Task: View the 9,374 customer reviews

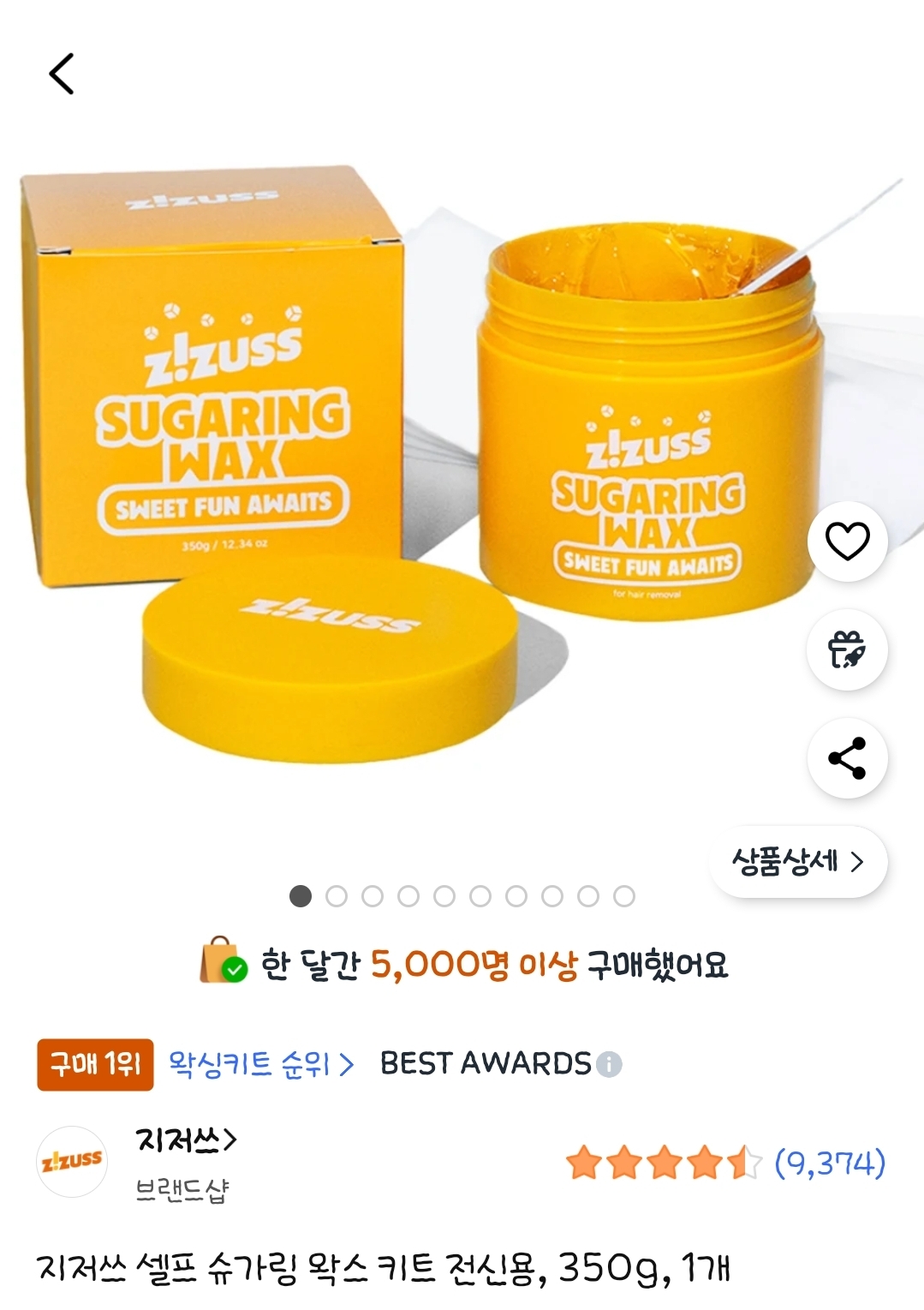Action: [x=829, y=1163]
